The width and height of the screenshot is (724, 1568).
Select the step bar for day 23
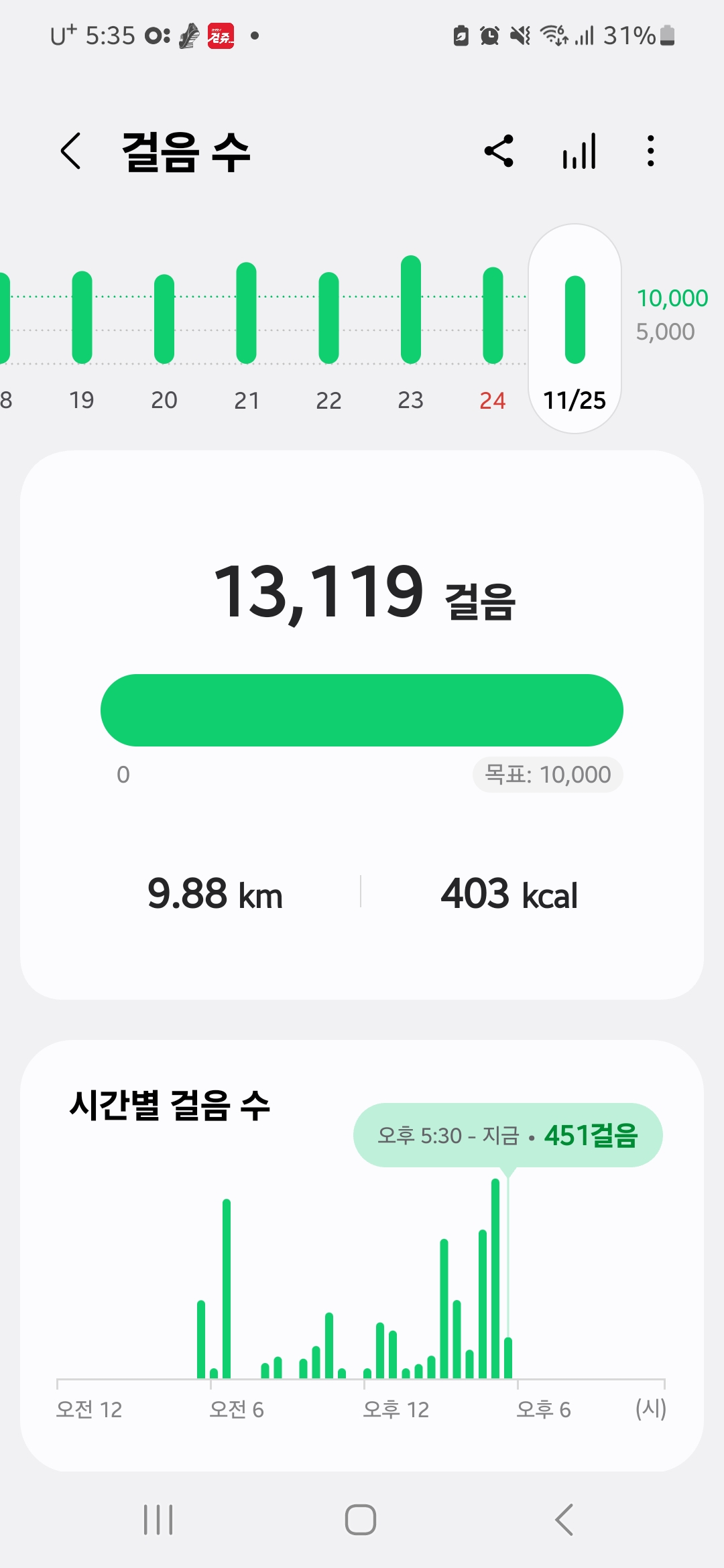tap(411, 310)
